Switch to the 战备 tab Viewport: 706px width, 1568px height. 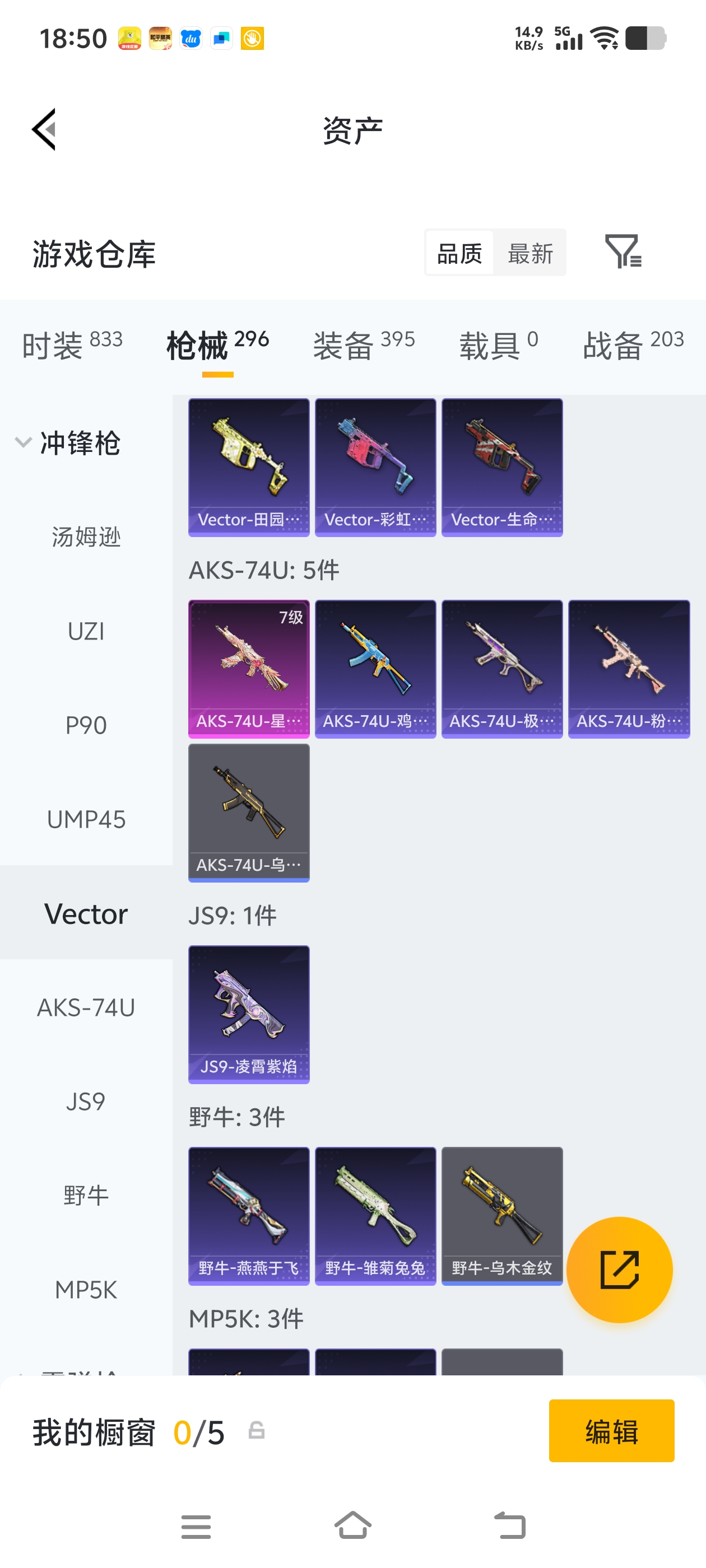click(633, 345)
